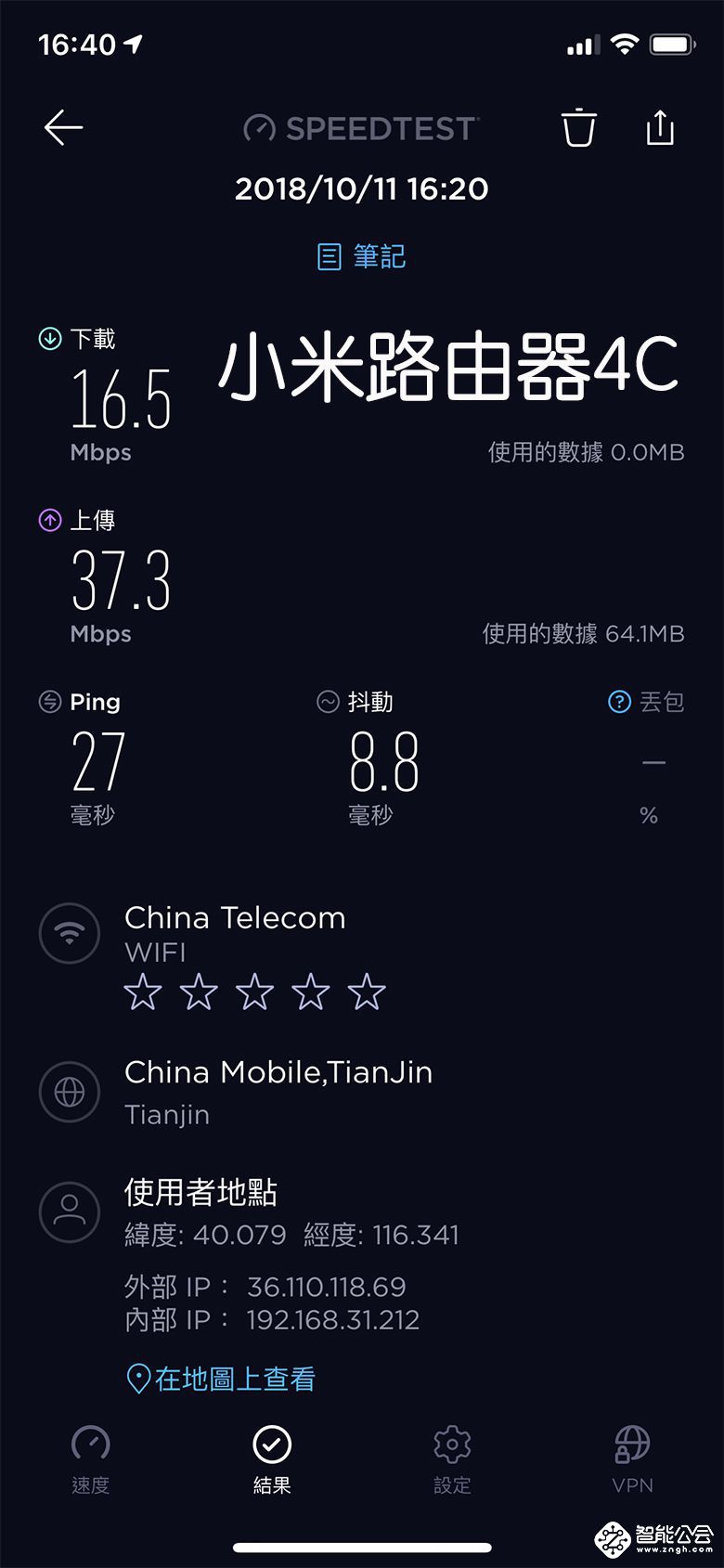Tap the upload arrow icon next to 上傳
Screen dimensions: 724x1568
(x=48, y=519)
